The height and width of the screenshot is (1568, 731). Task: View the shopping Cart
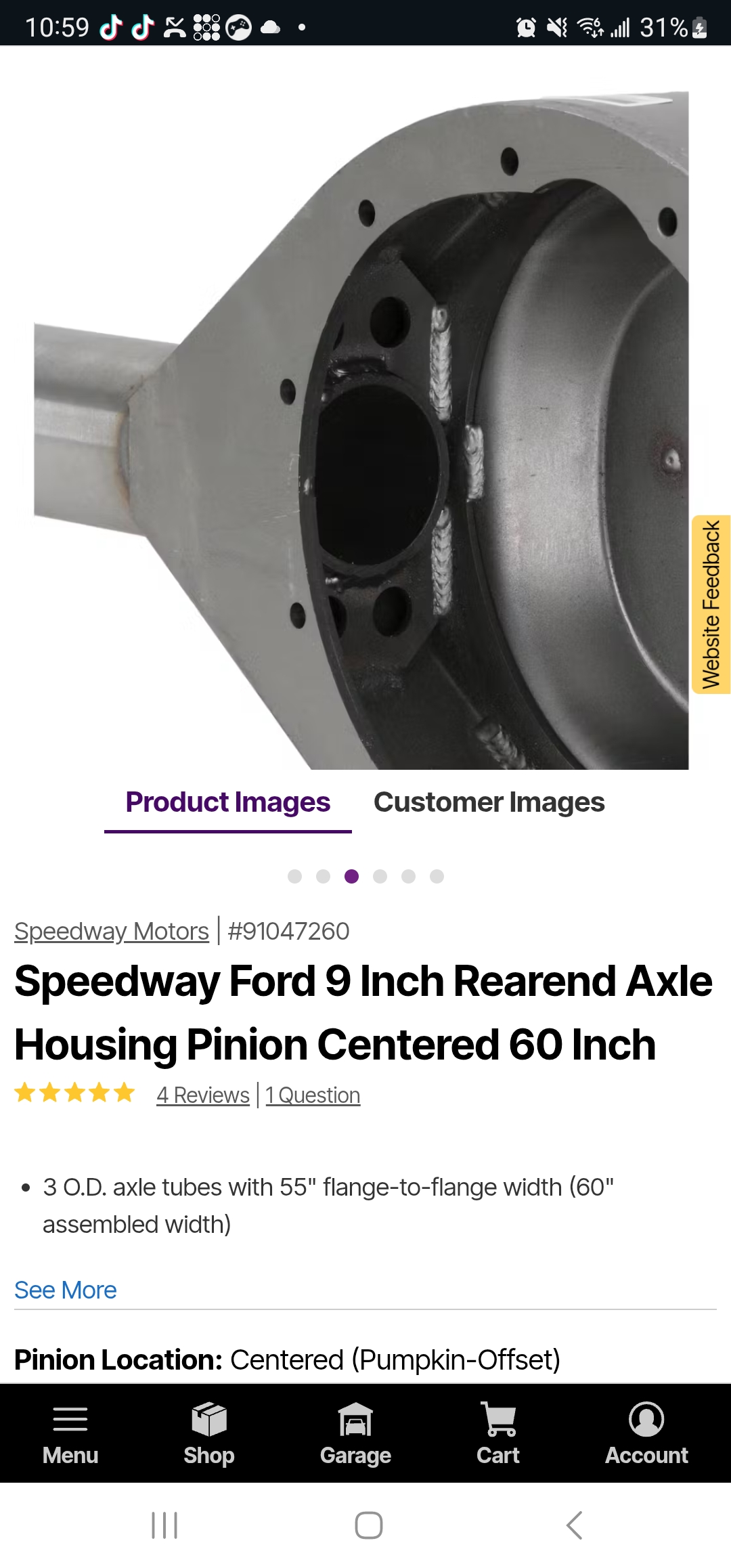[497, 1433]
